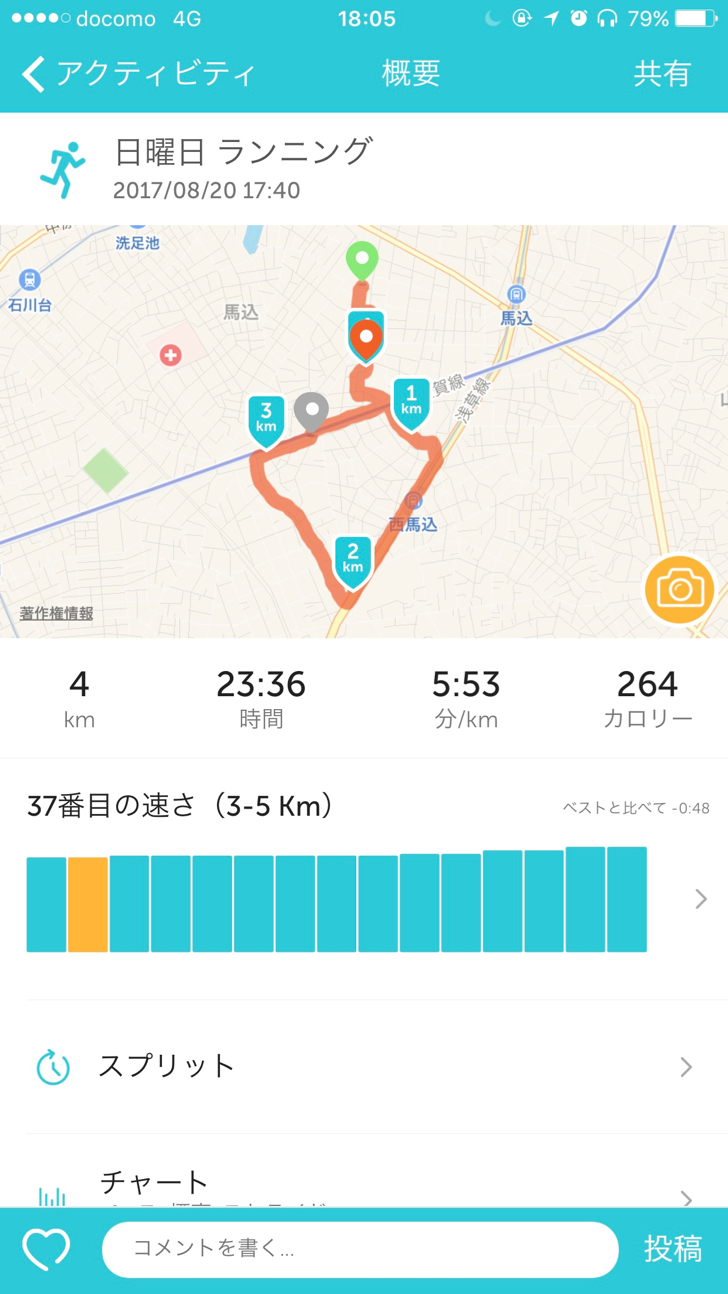
Task: Go back to アクティビティ list
Action: point(138,74)
